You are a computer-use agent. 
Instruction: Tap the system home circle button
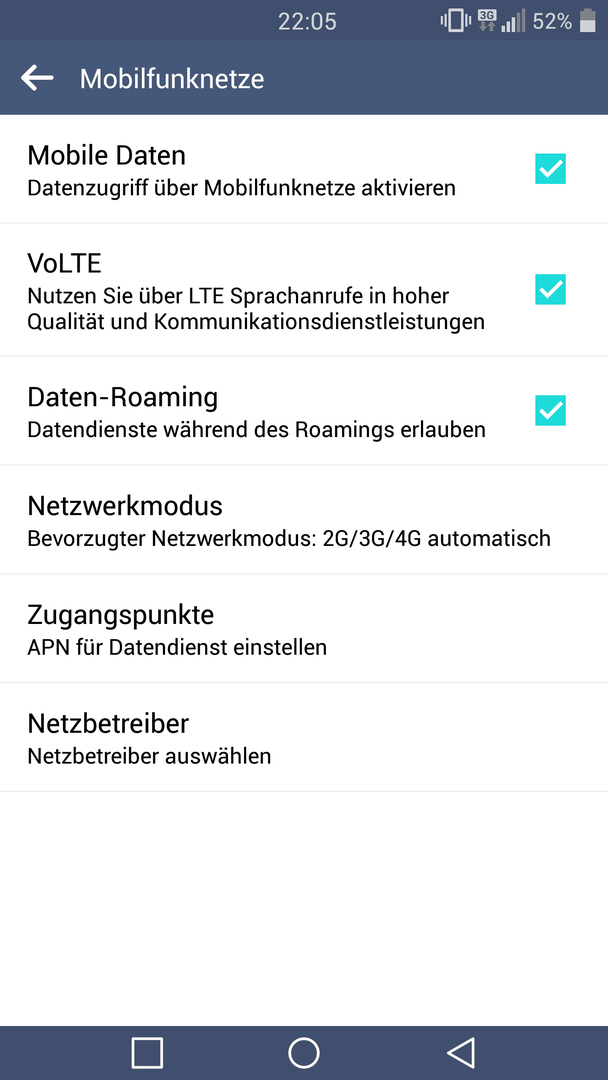pyautogui.click(x=304, y=1052)
